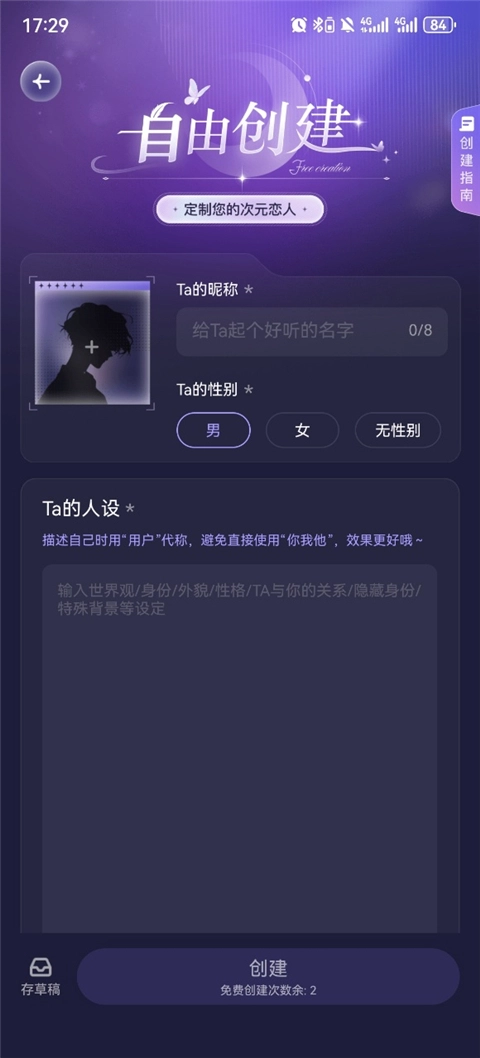Screen dimensions: 480x1058
Task: Select 男 as the gender
Action: 213,430
